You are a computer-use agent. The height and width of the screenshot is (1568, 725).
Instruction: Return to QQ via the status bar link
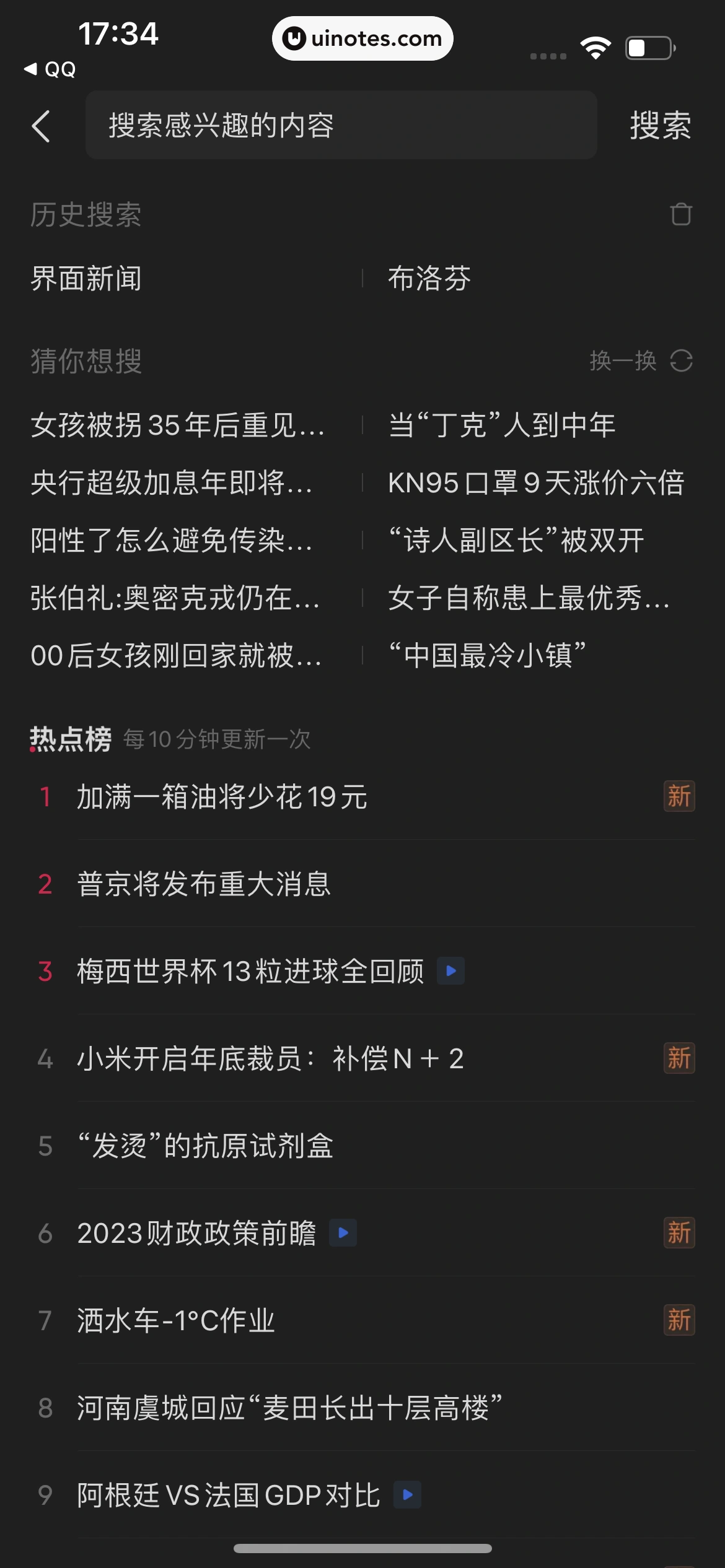click(x=50, y=69)
